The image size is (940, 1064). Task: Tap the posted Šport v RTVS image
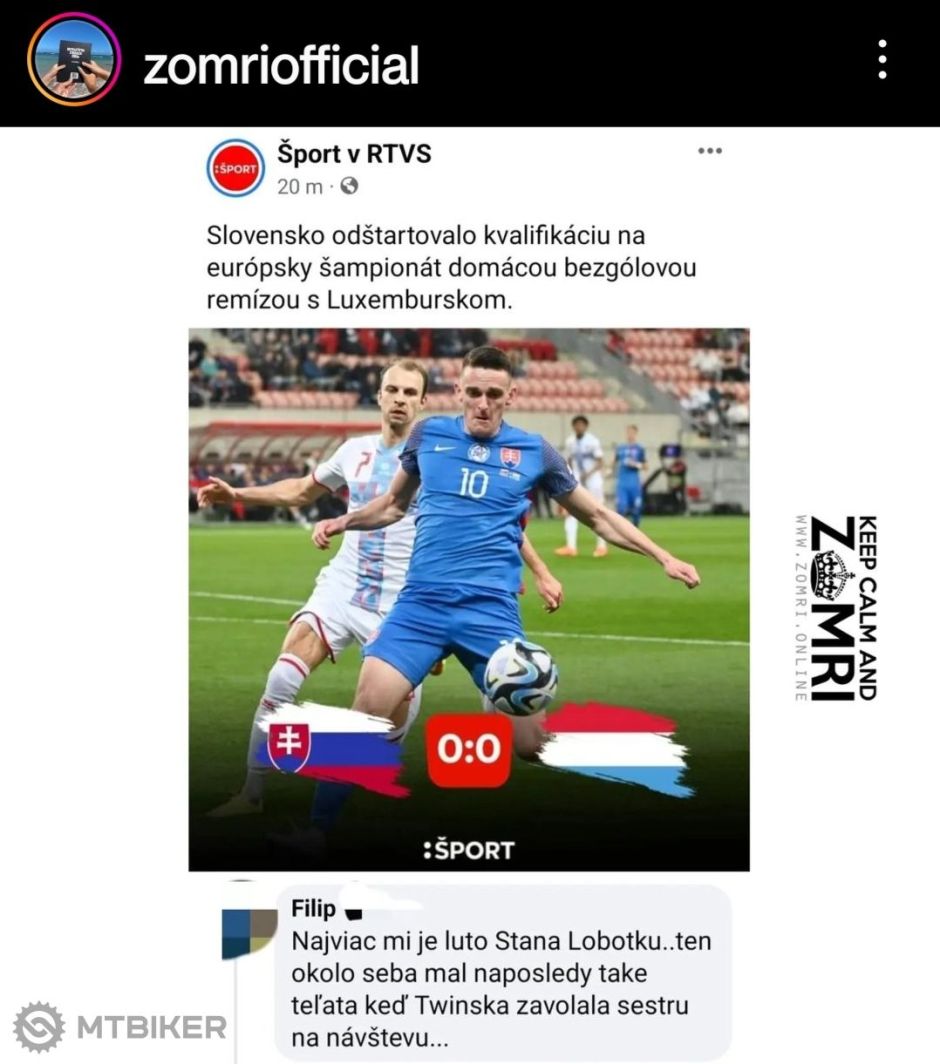[x=468, y=600]
